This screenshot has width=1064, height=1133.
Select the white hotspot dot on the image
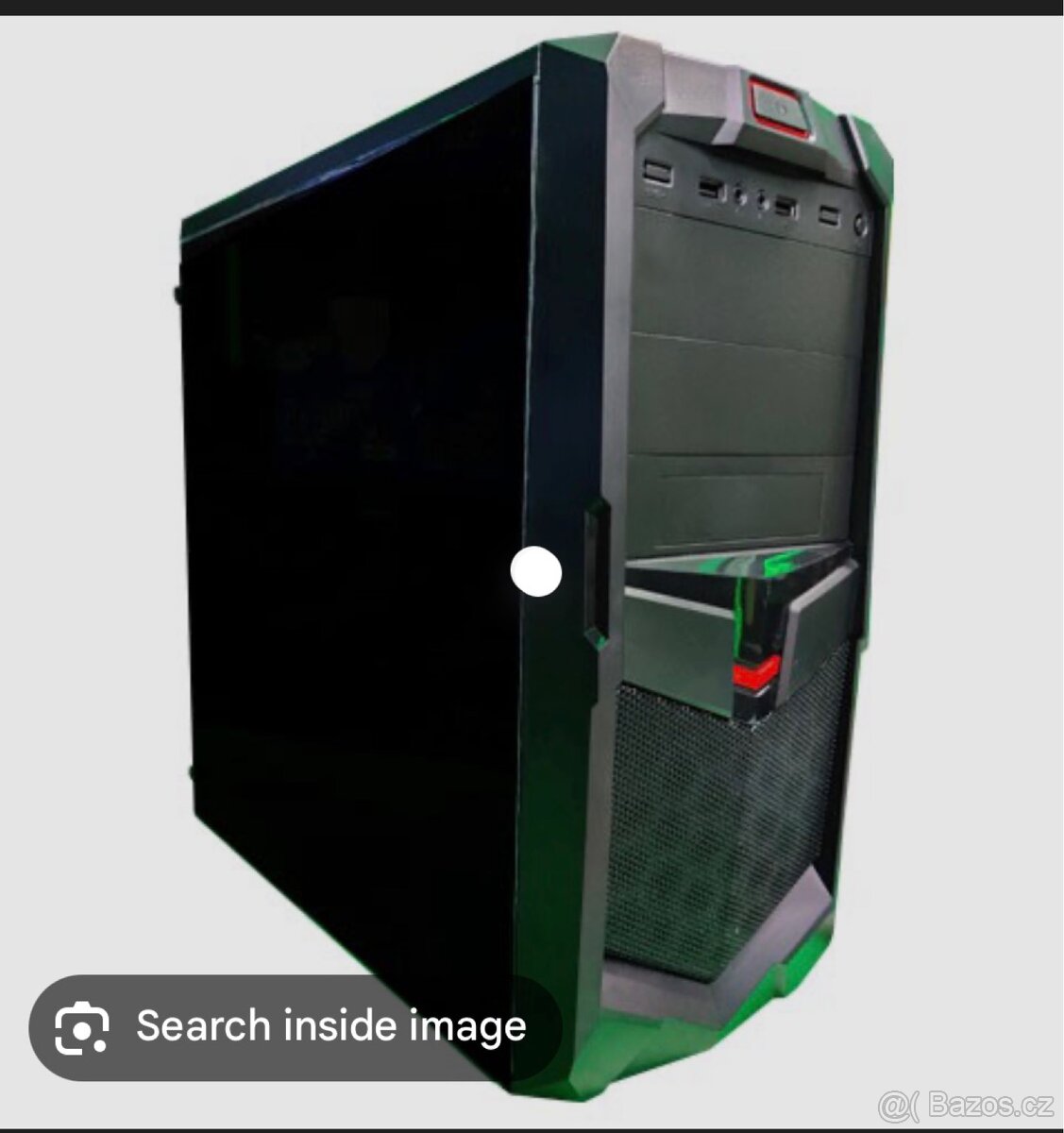(535, 572)
